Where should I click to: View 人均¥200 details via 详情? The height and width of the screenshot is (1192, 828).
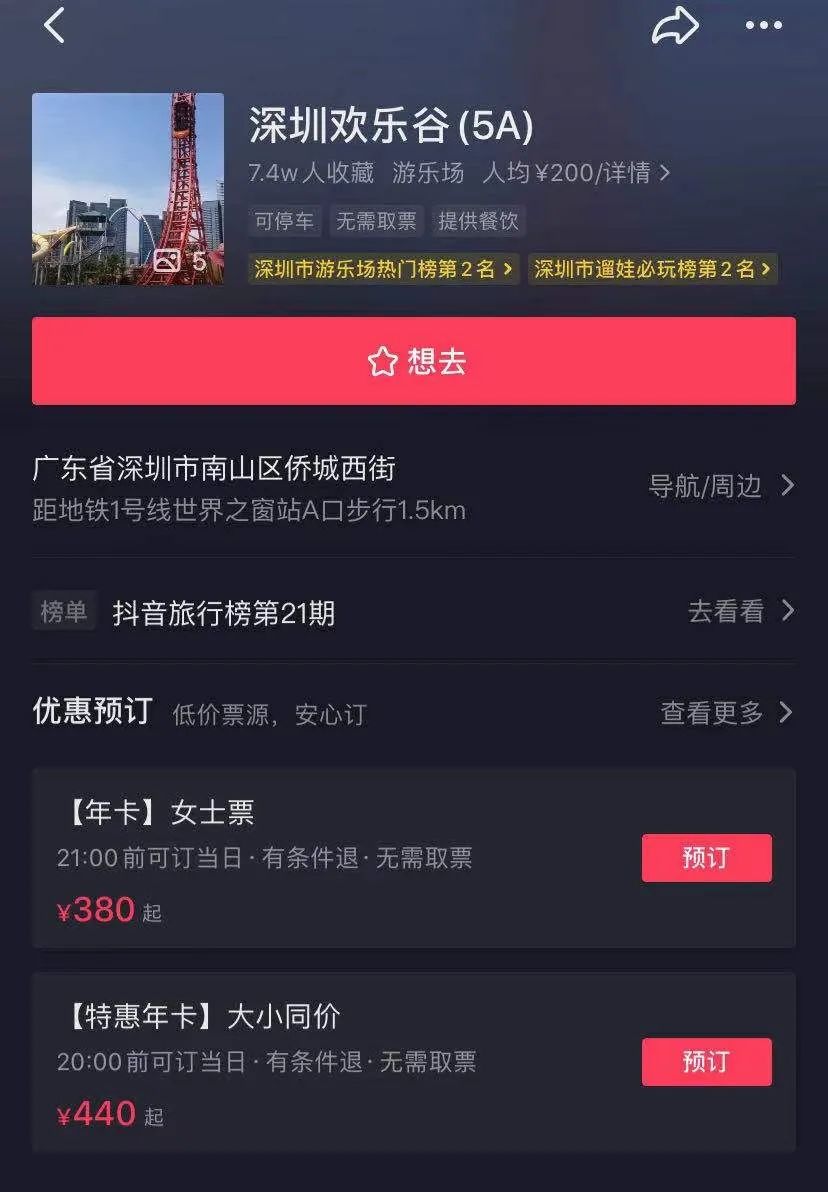(635, 173)
